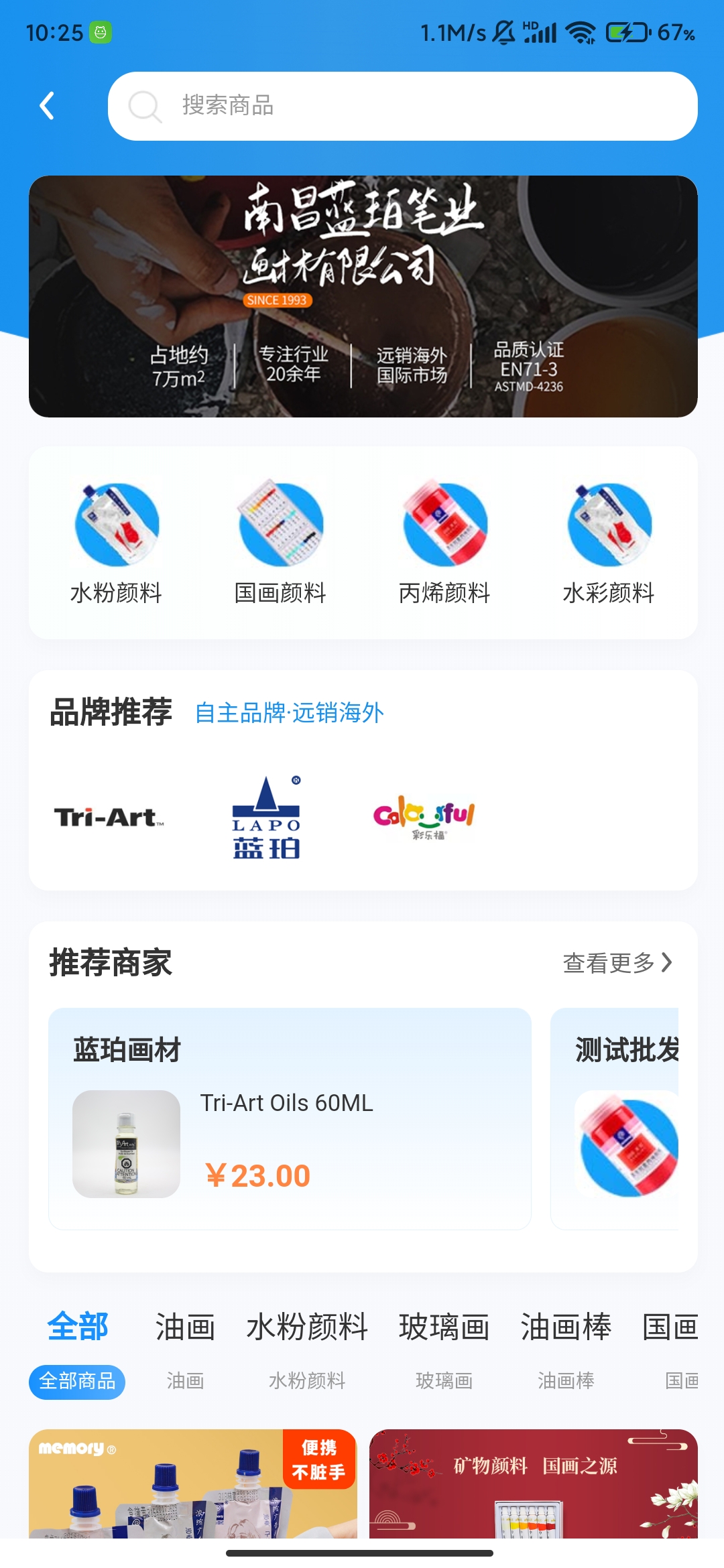
Task: Open the Tri-Art brand
Action: coord(109,817)
